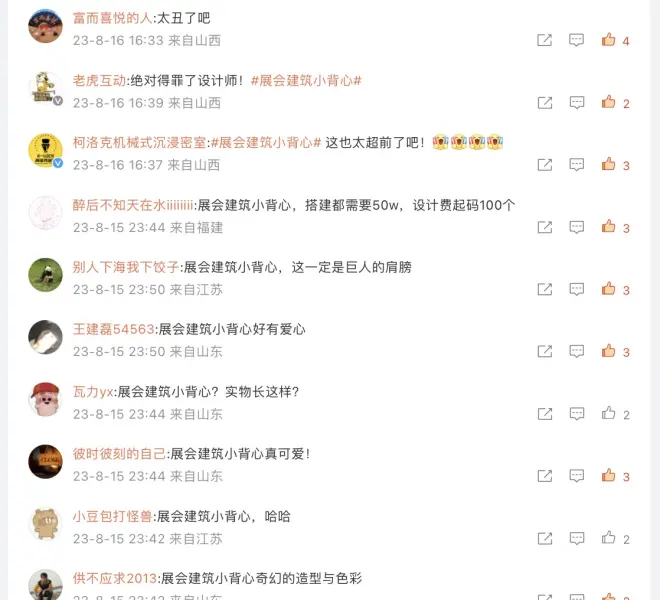Like 王建磊54563's comment

pyautogui.click(x=608, y=351)
